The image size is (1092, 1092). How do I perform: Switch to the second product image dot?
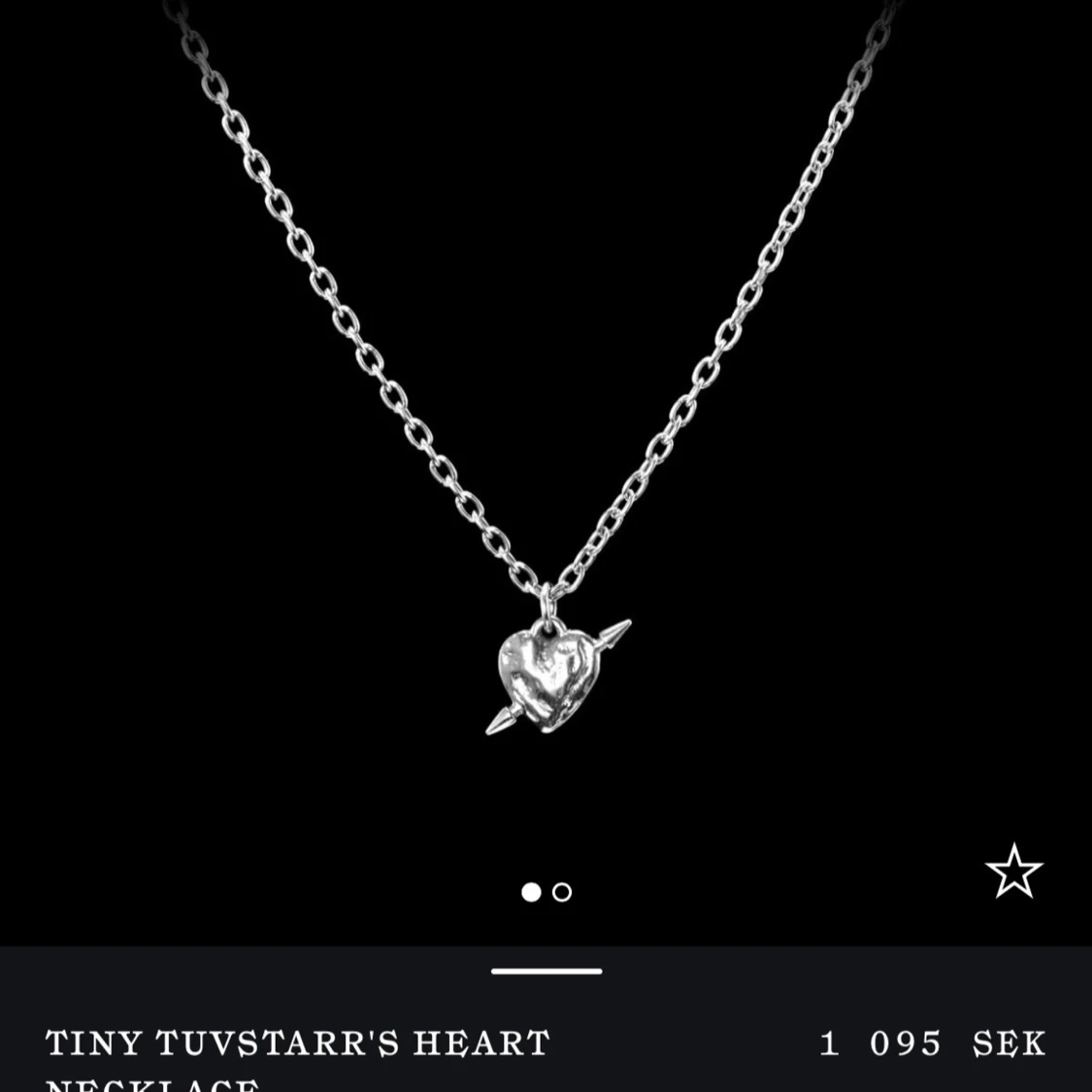pyautogui.click(x=562, y=892)
